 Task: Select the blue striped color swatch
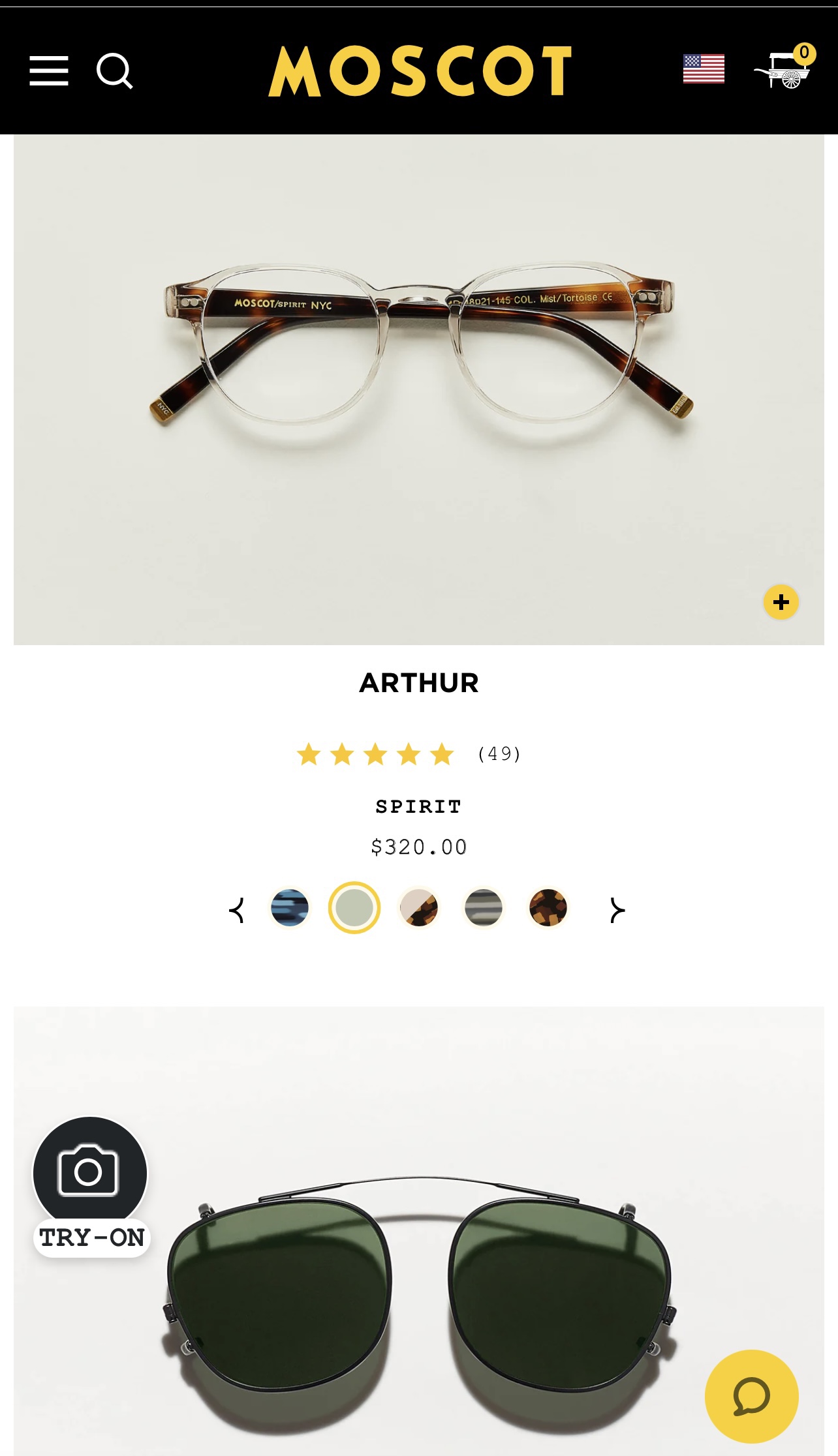pos(290,908)
